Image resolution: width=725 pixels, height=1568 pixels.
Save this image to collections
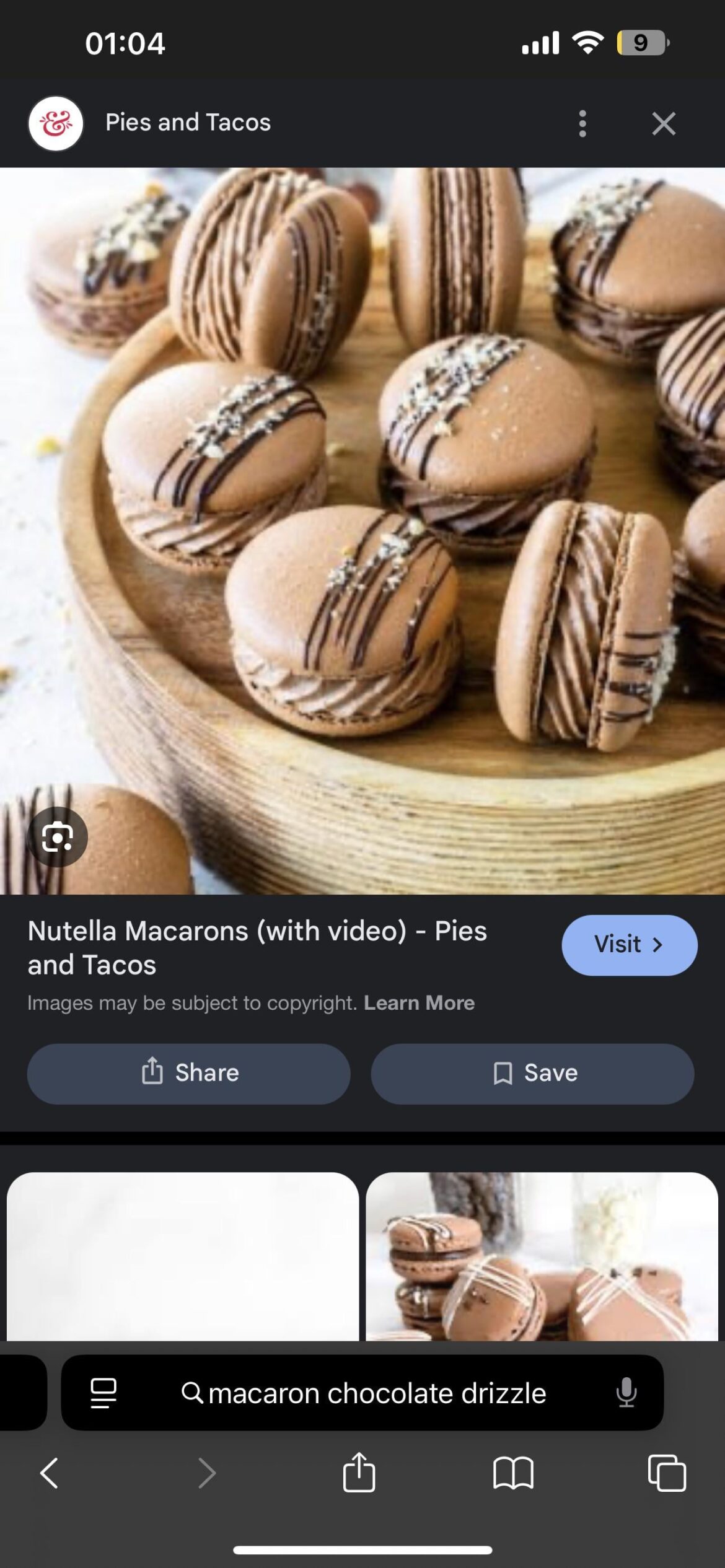point(532,1073)
